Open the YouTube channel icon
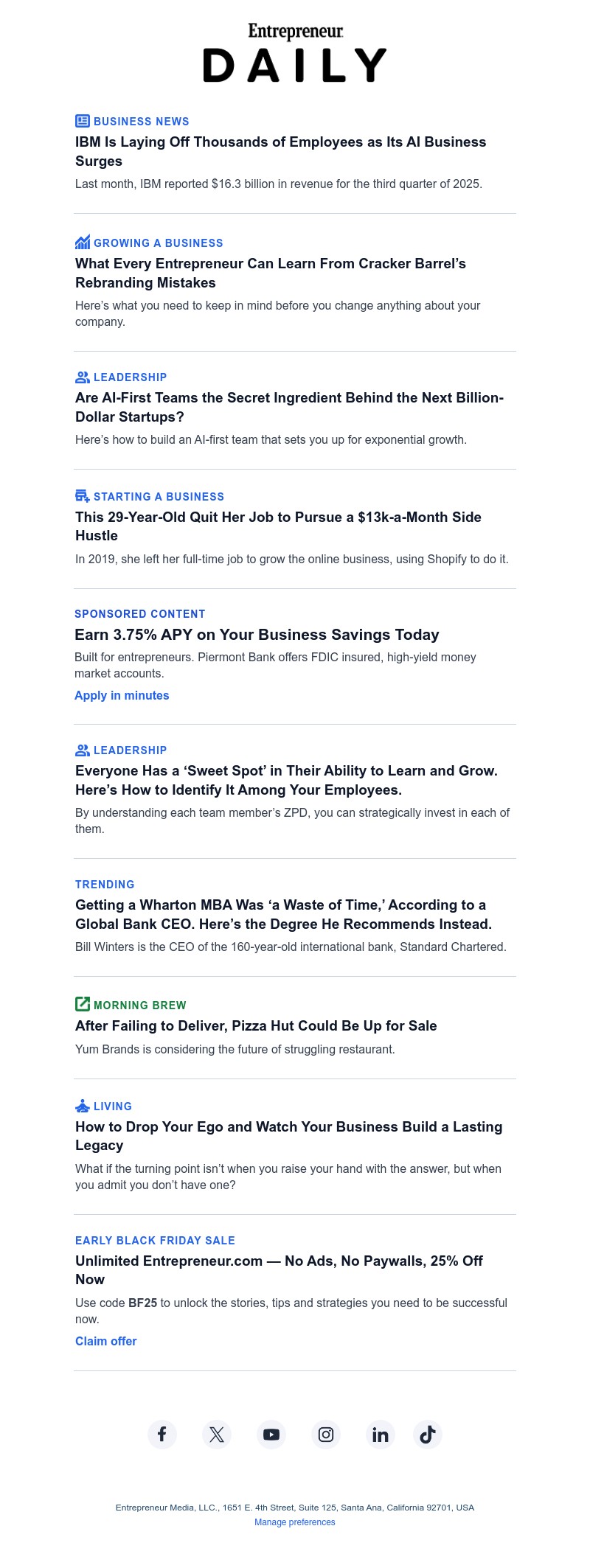 click(x=271, y=1435)
